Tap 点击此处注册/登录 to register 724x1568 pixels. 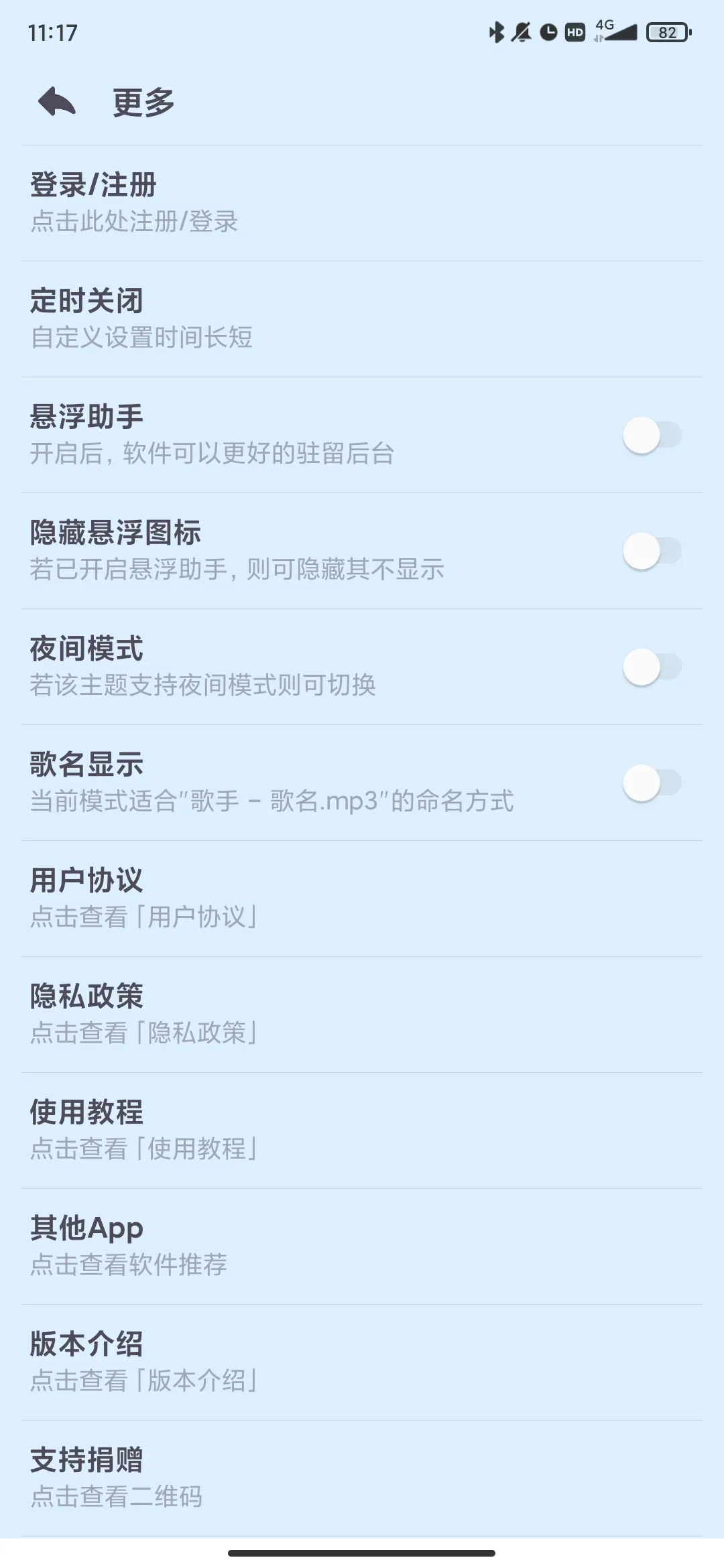coord(134,221)
